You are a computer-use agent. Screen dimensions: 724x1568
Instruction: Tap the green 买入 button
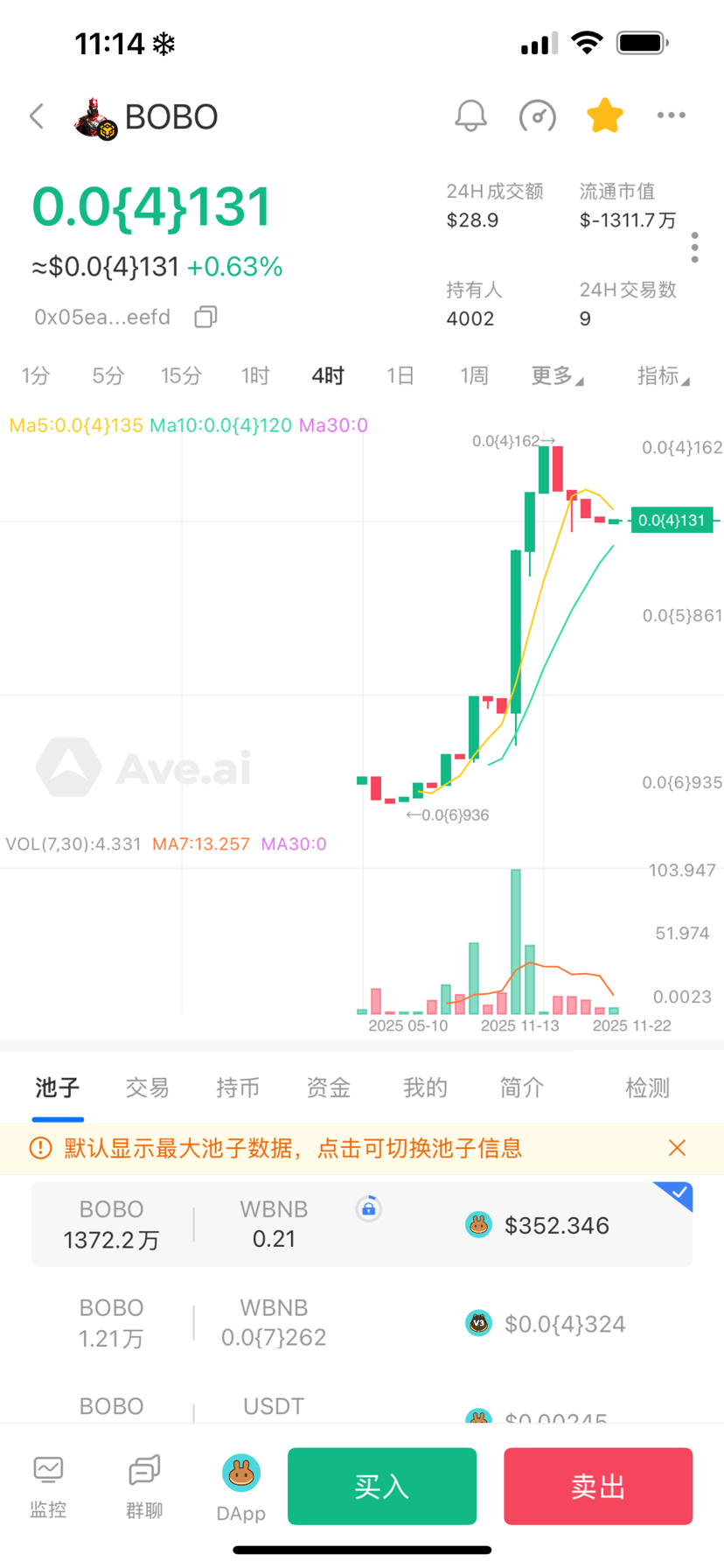click(382, 1486)
